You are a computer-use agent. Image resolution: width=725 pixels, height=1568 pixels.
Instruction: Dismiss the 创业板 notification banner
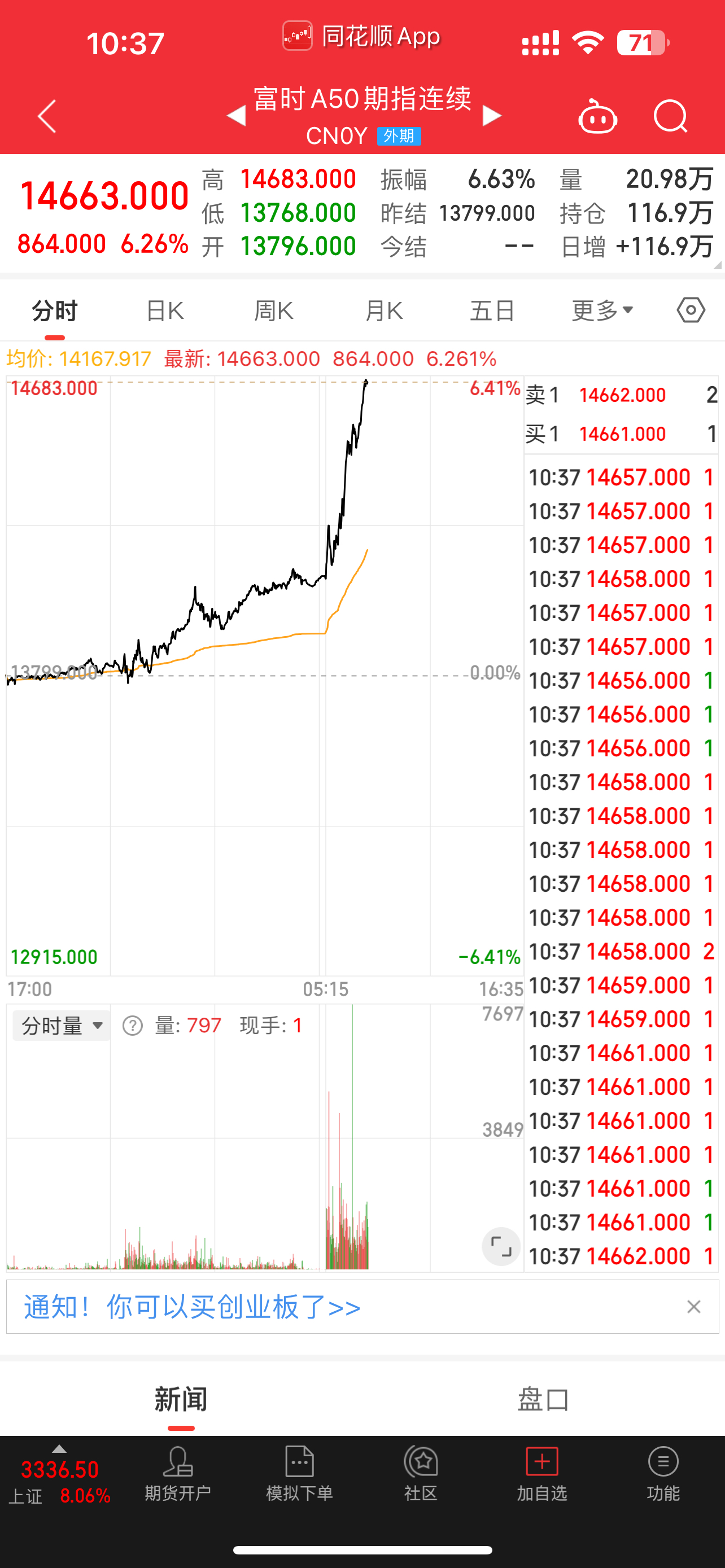coord(693,1307)
